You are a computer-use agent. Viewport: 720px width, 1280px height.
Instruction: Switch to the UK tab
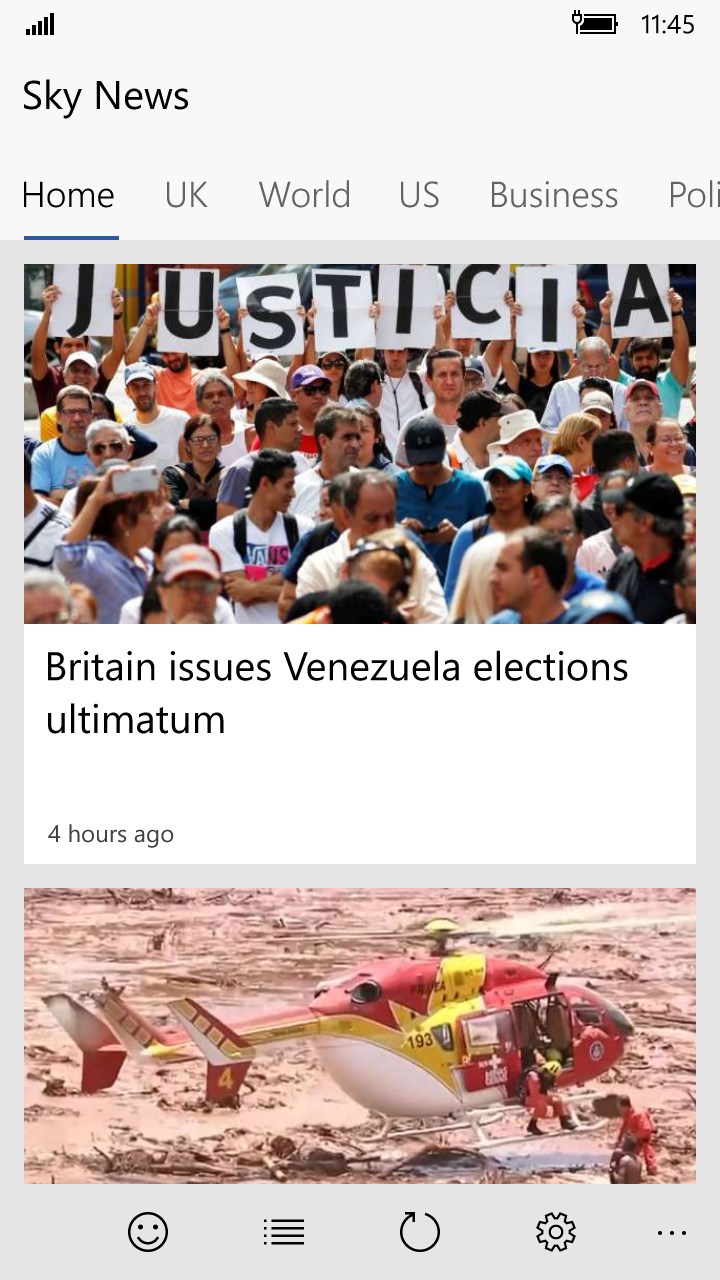tap(186, 195)
